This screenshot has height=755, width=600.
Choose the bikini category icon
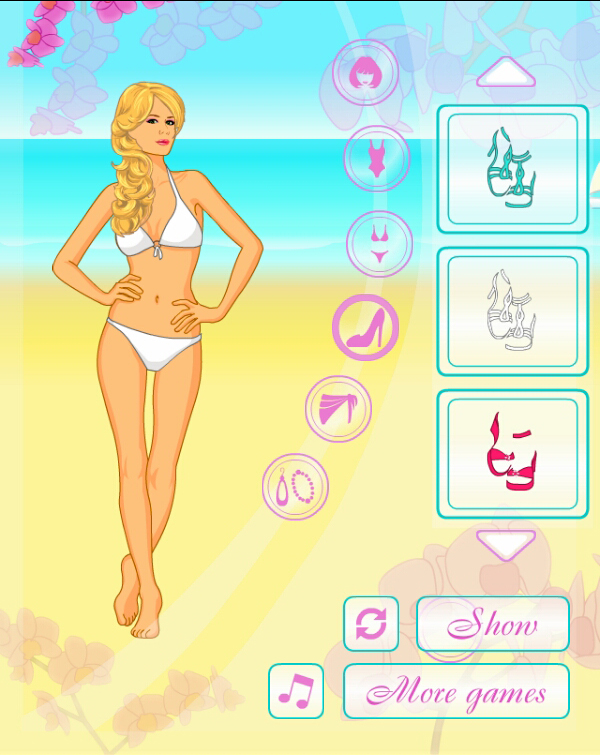tap(380, 244)
